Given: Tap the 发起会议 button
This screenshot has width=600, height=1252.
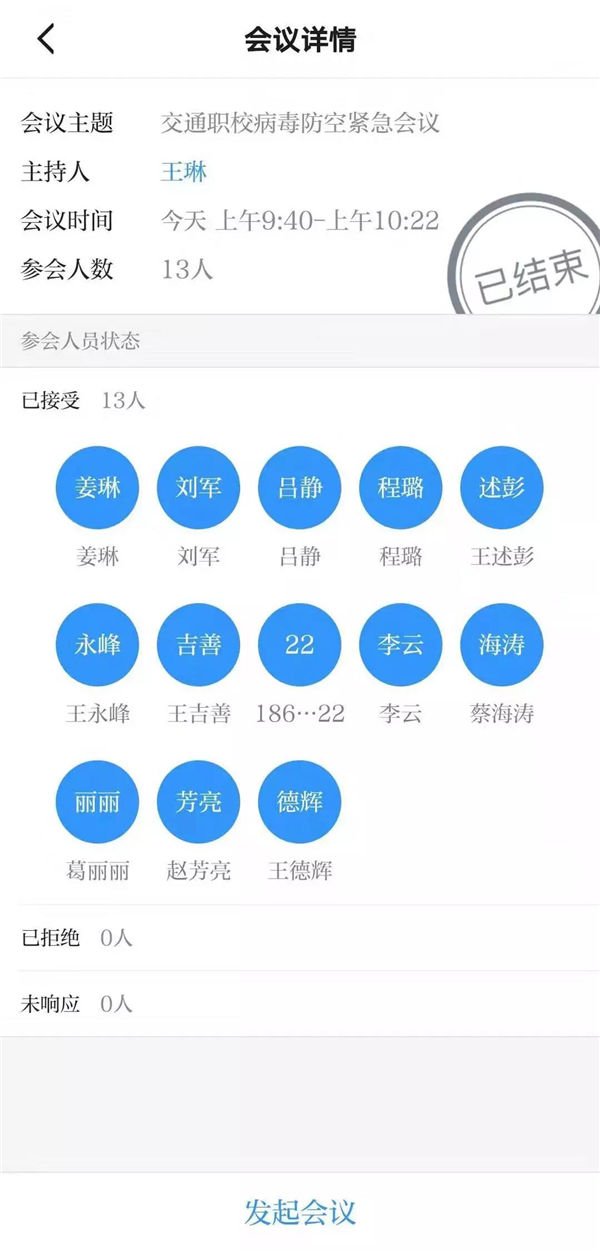Looking at the screenshot, I should click(x=300, y=1212).
